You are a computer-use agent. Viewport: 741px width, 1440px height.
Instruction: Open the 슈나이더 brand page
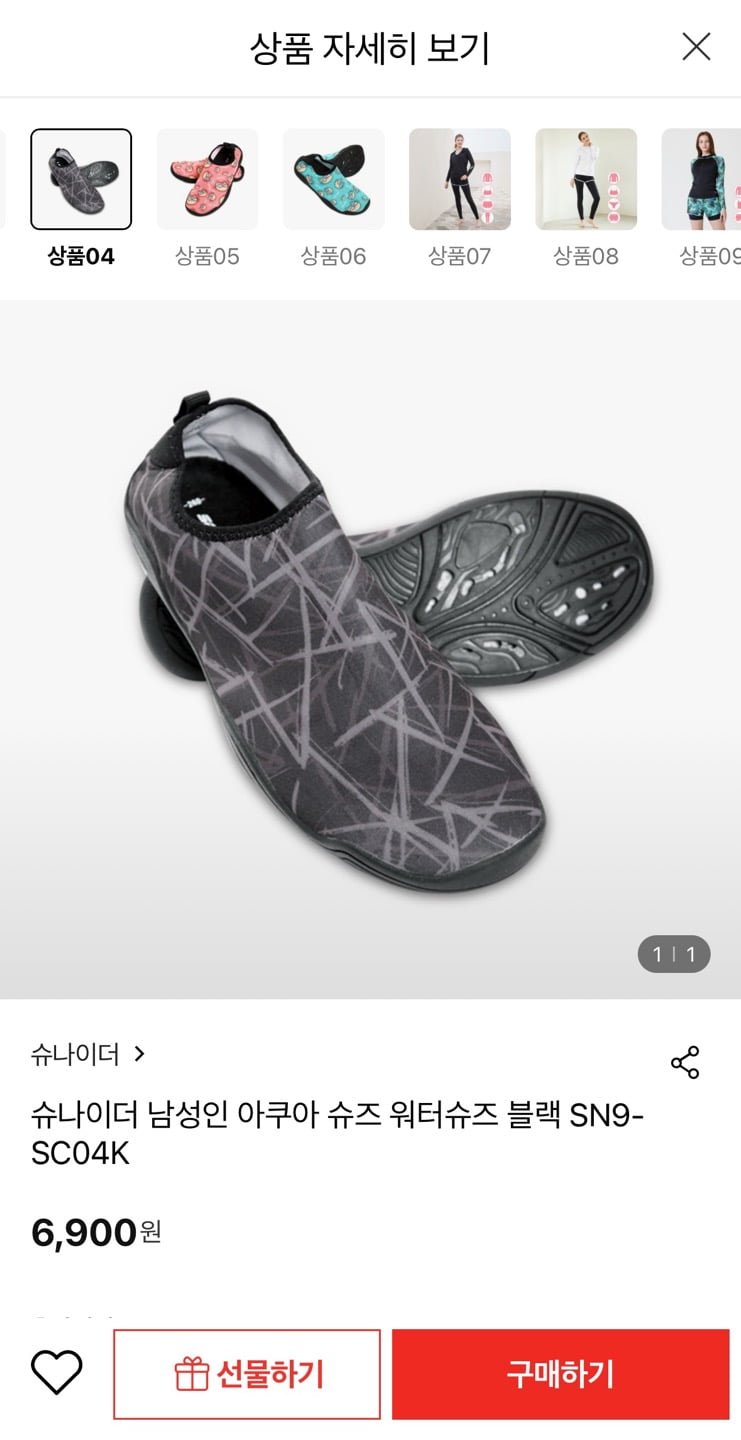point(88,1054)
